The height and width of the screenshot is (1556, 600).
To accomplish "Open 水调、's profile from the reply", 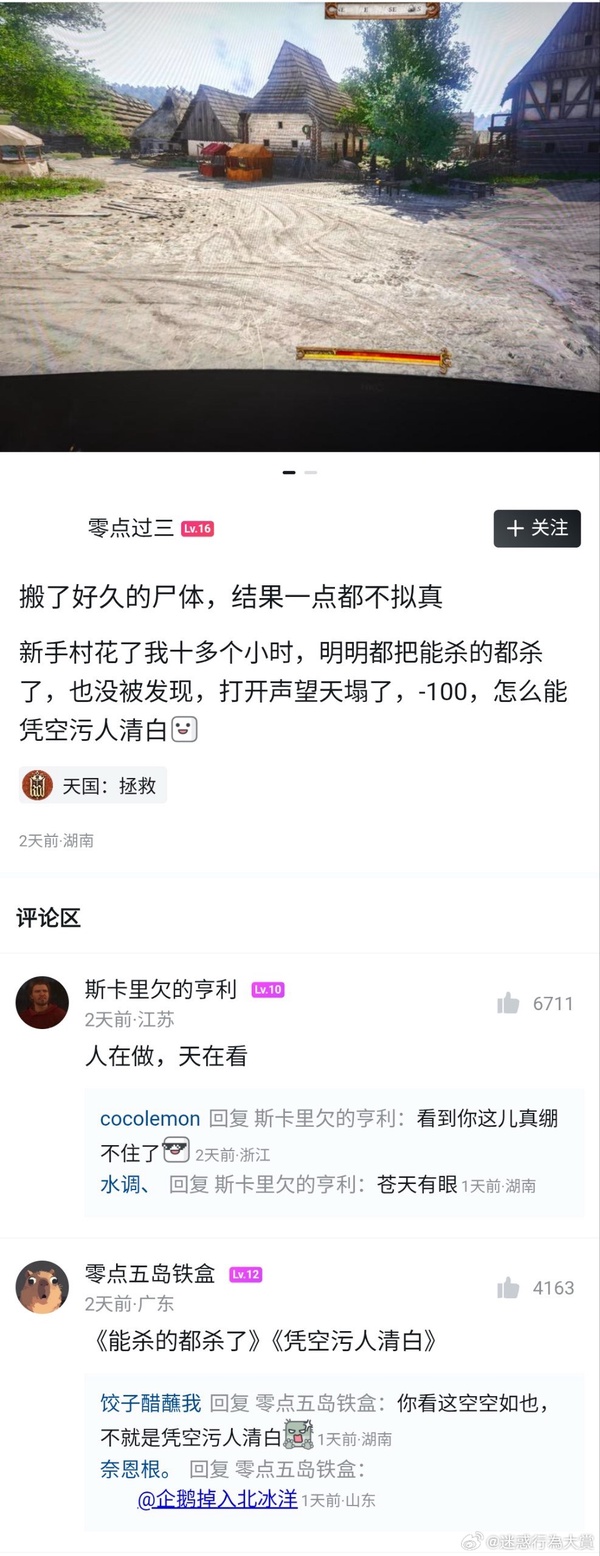I will (x=125, y=1184).
